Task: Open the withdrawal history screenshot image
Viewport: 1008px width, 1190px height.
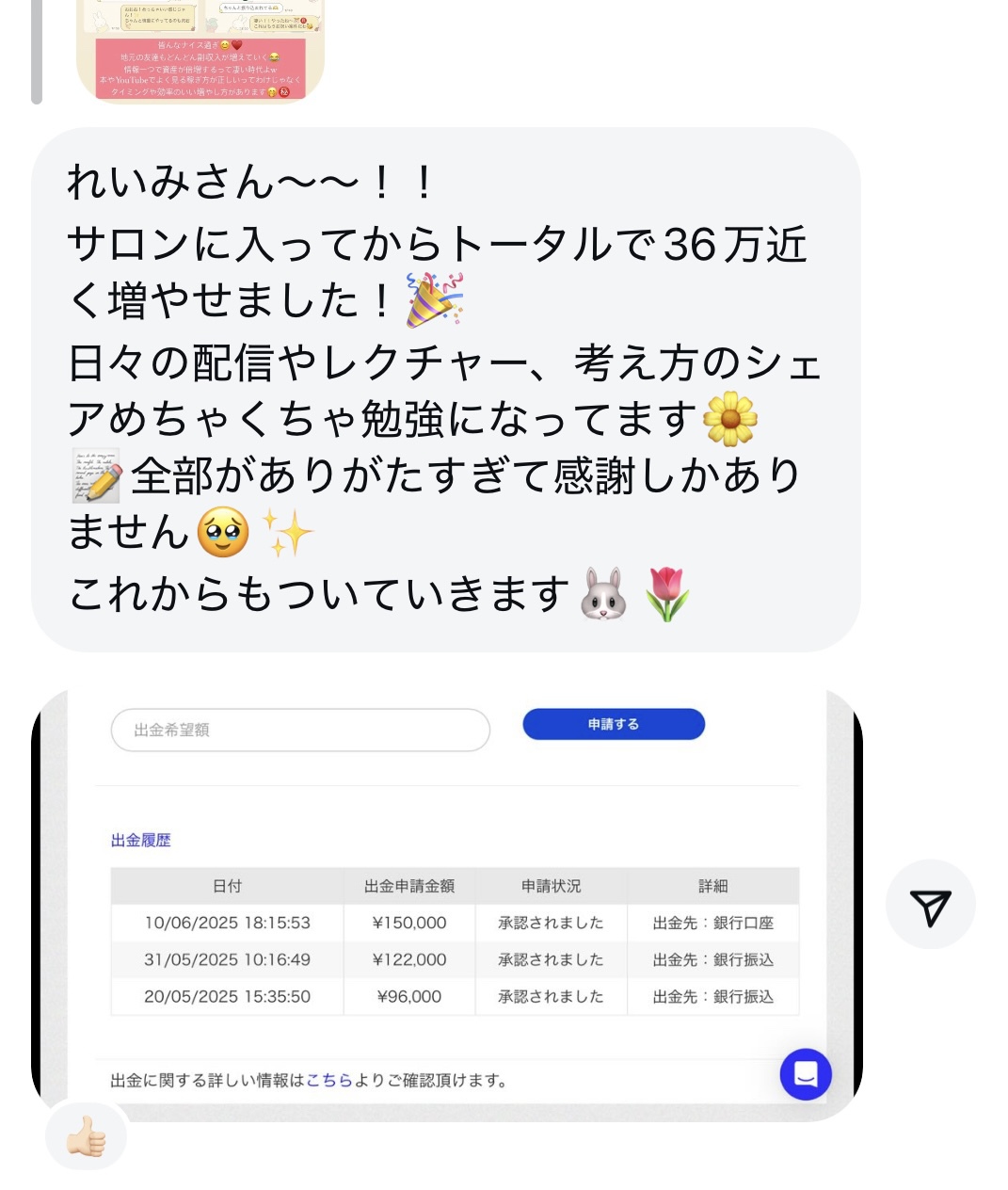Action: (447, 904)
